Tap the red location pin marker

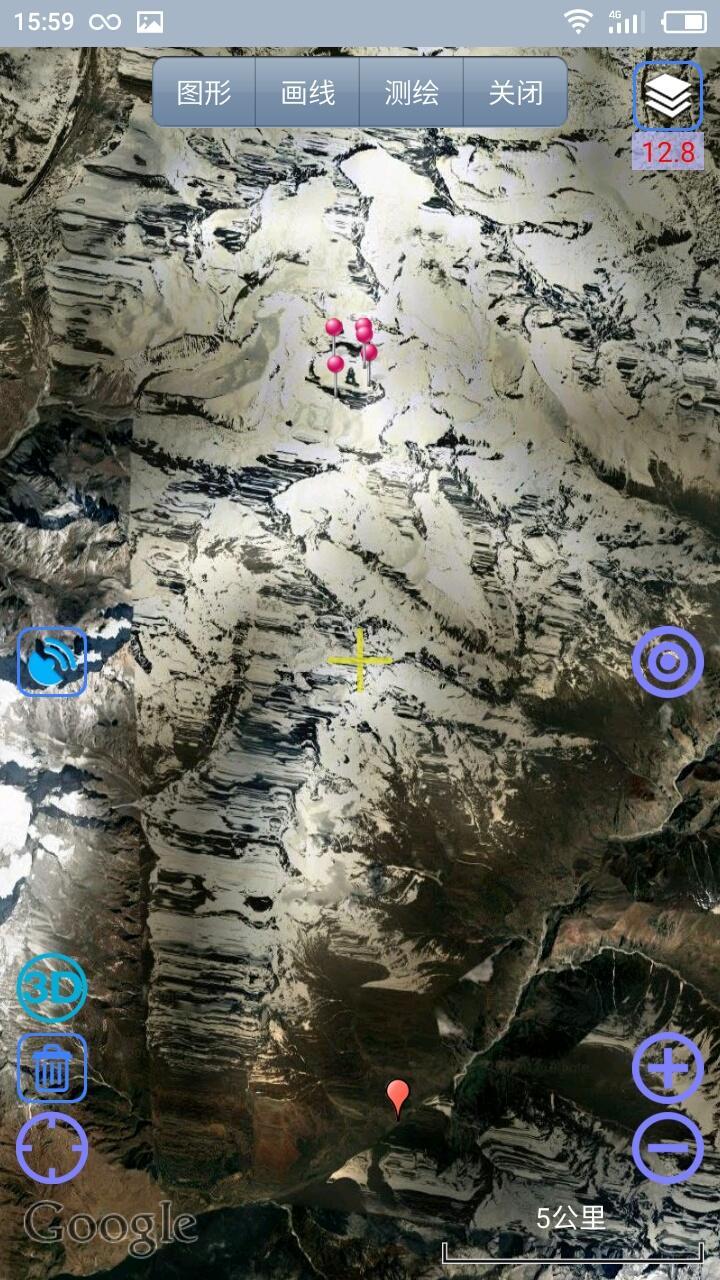pyautogui.click(x=398, y=1095)
